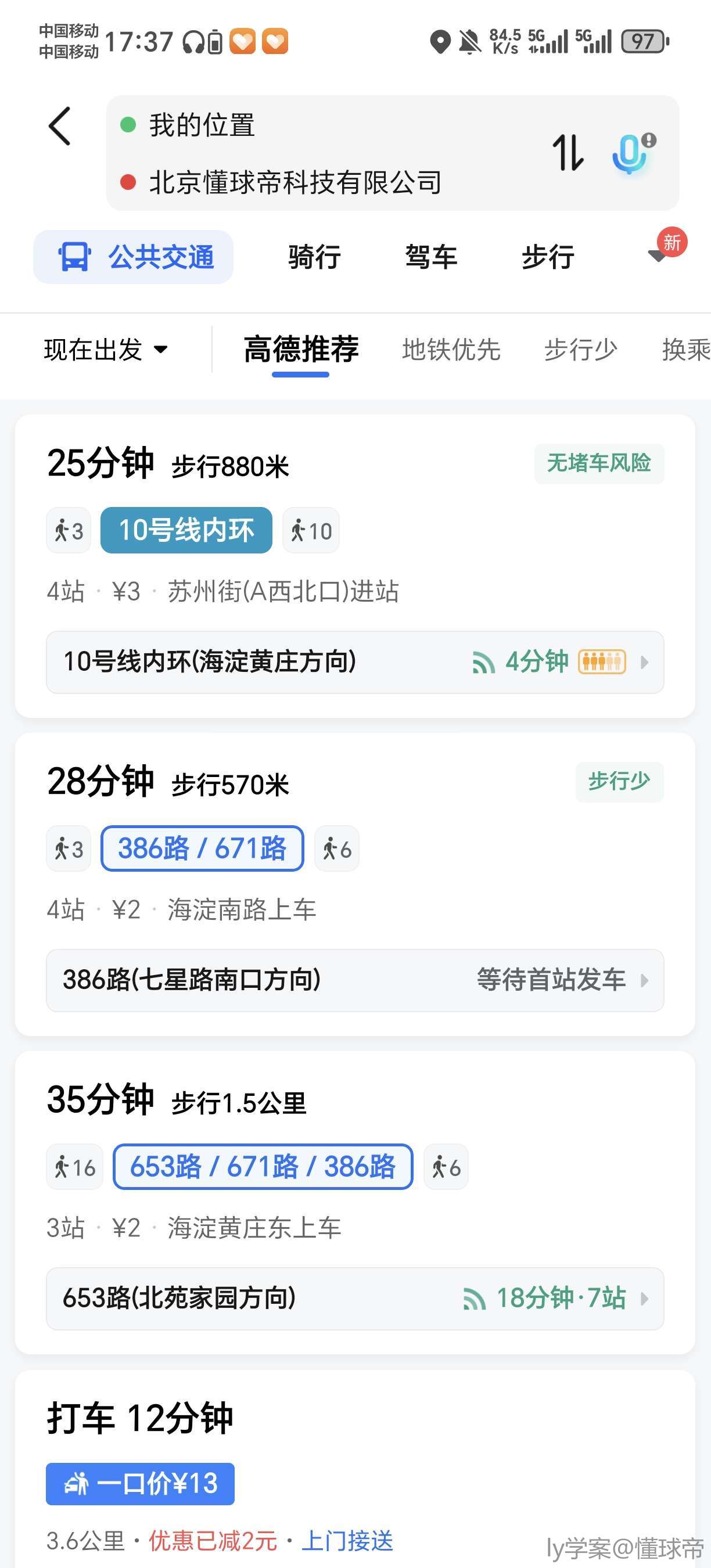Tap the 一口价¥13 taxi button
Viewport: 711px width, 1568px height.
click(x=140, y=1484)
